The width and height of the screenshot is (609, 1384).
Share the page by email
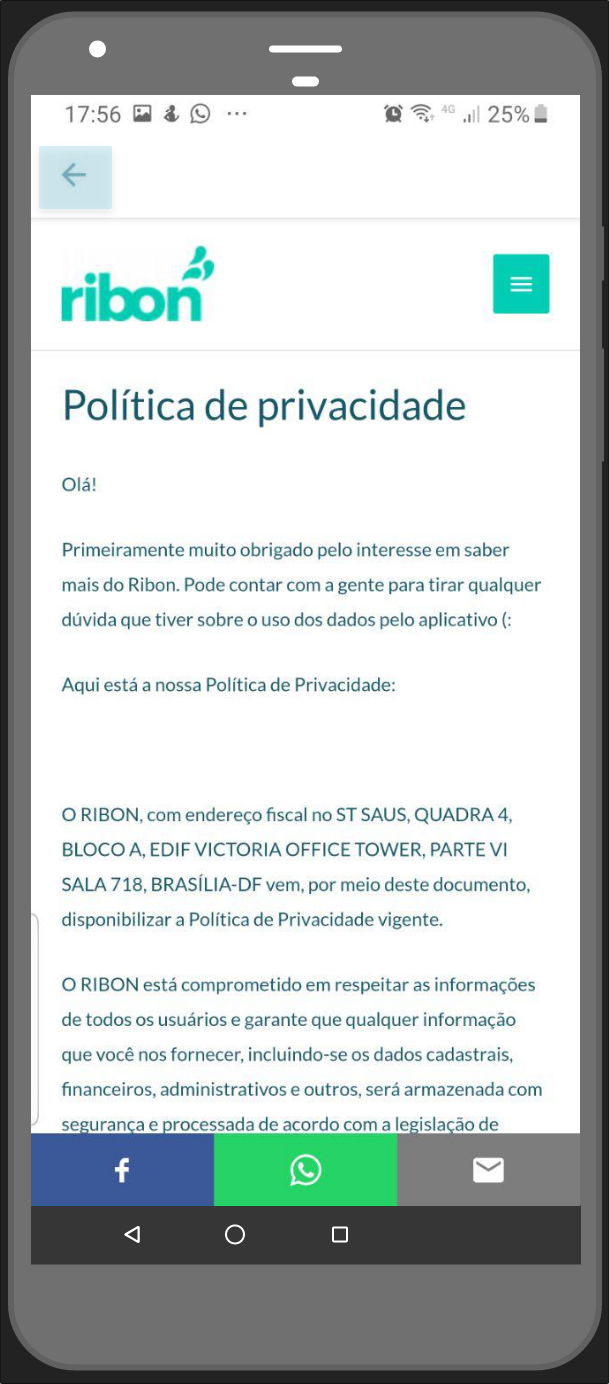coord(488,1170)
